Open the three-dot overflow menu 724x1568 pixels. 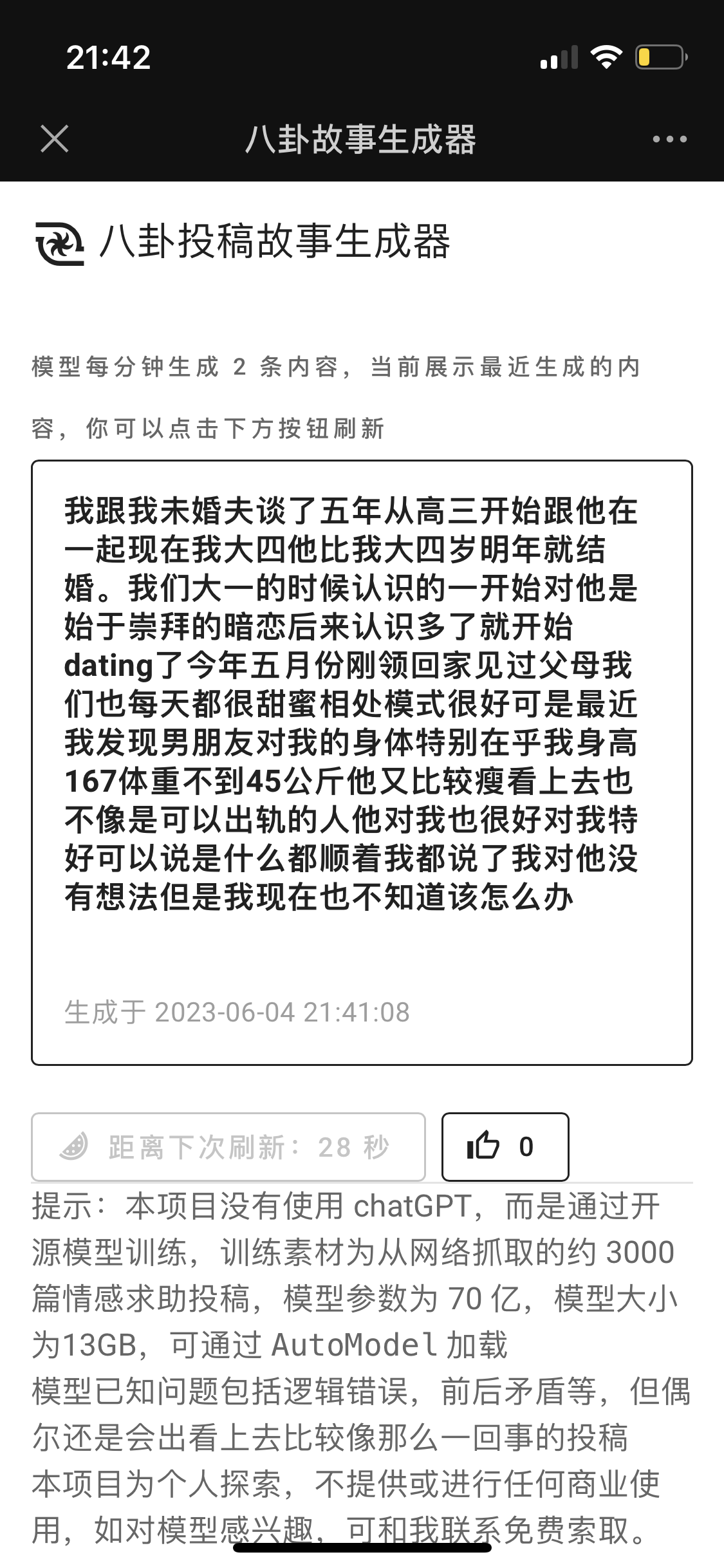point(669,139)
